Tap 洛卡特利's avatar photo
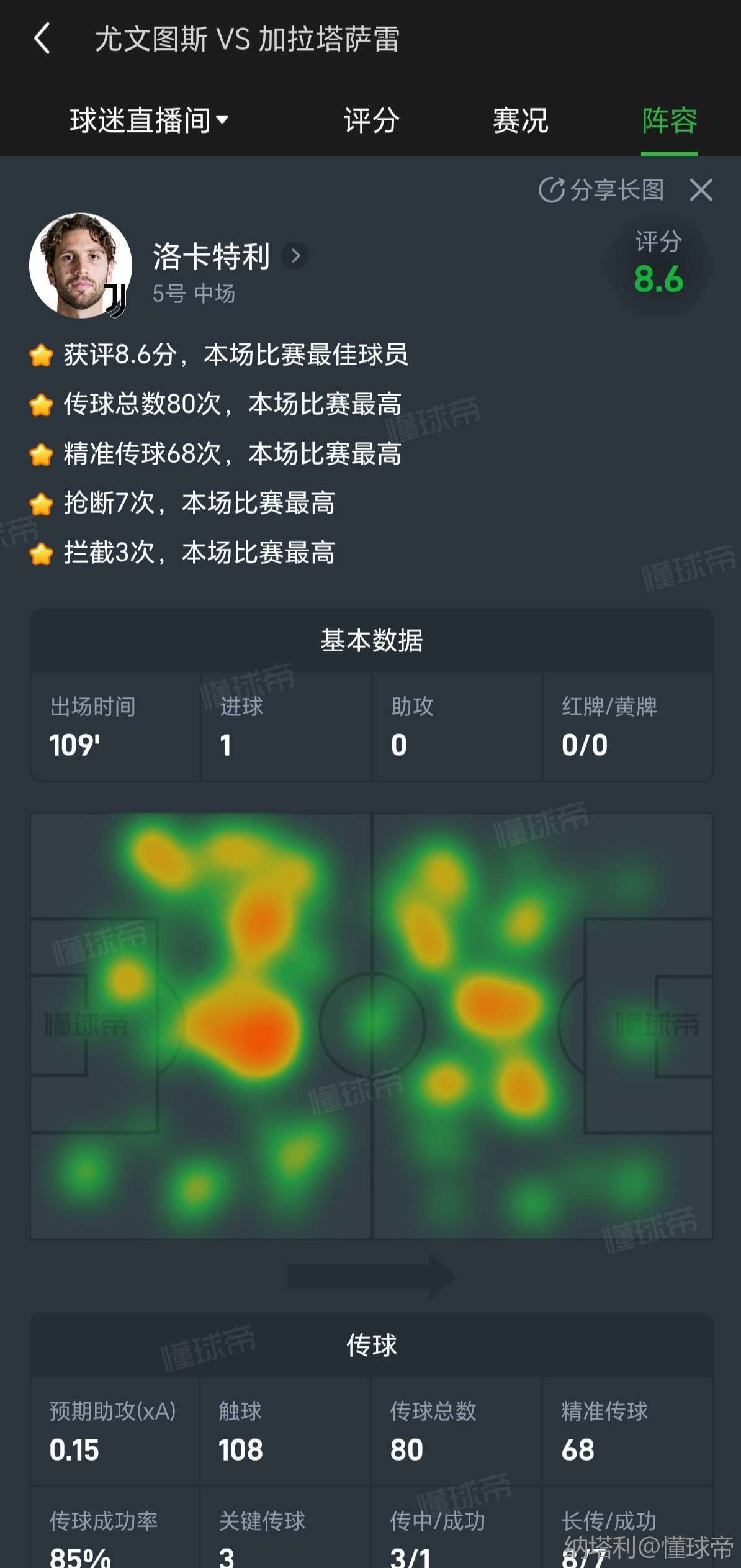The height and width of the screenshot is (1568, 741). (80, 265)
